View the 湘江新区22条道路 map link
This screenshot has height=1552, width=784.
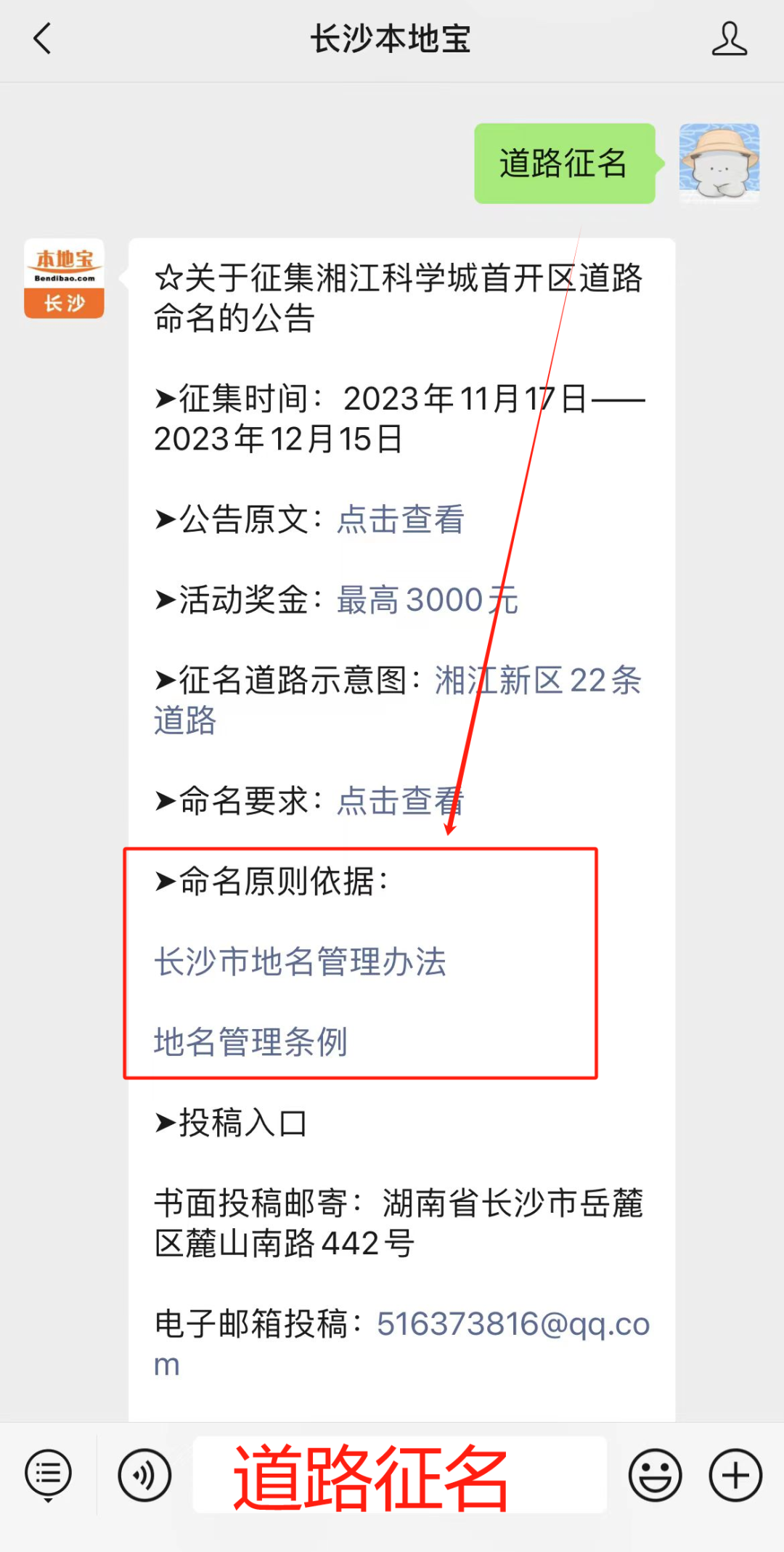pos(398,700)
